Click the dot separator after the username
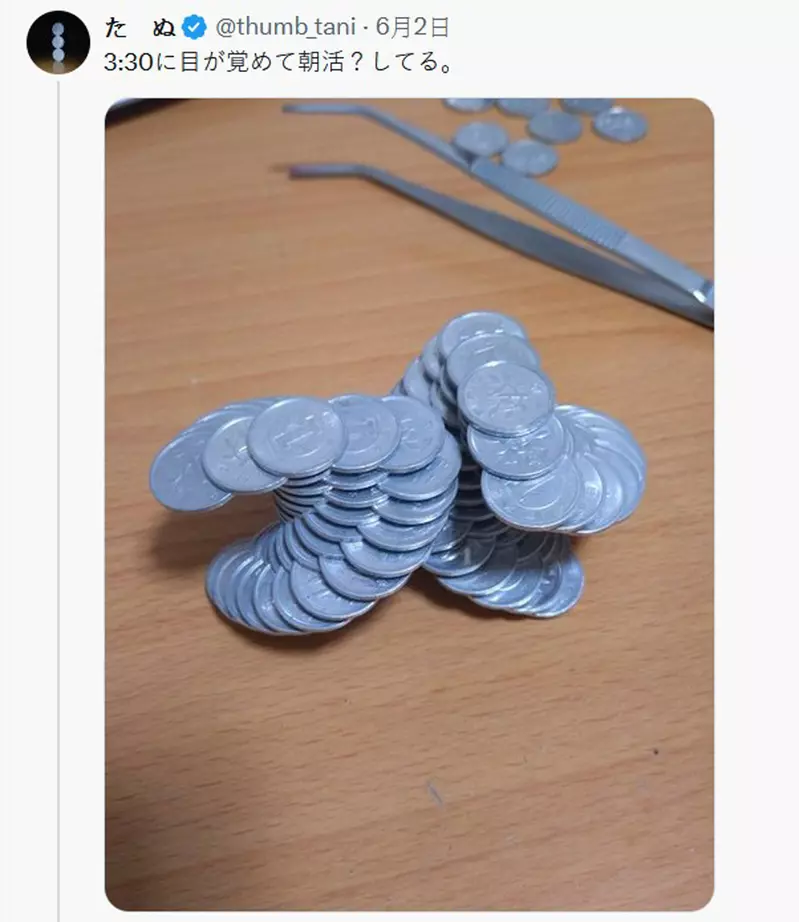Image resolution: width=799 pixels, height=922 pixels. (369, 28)
